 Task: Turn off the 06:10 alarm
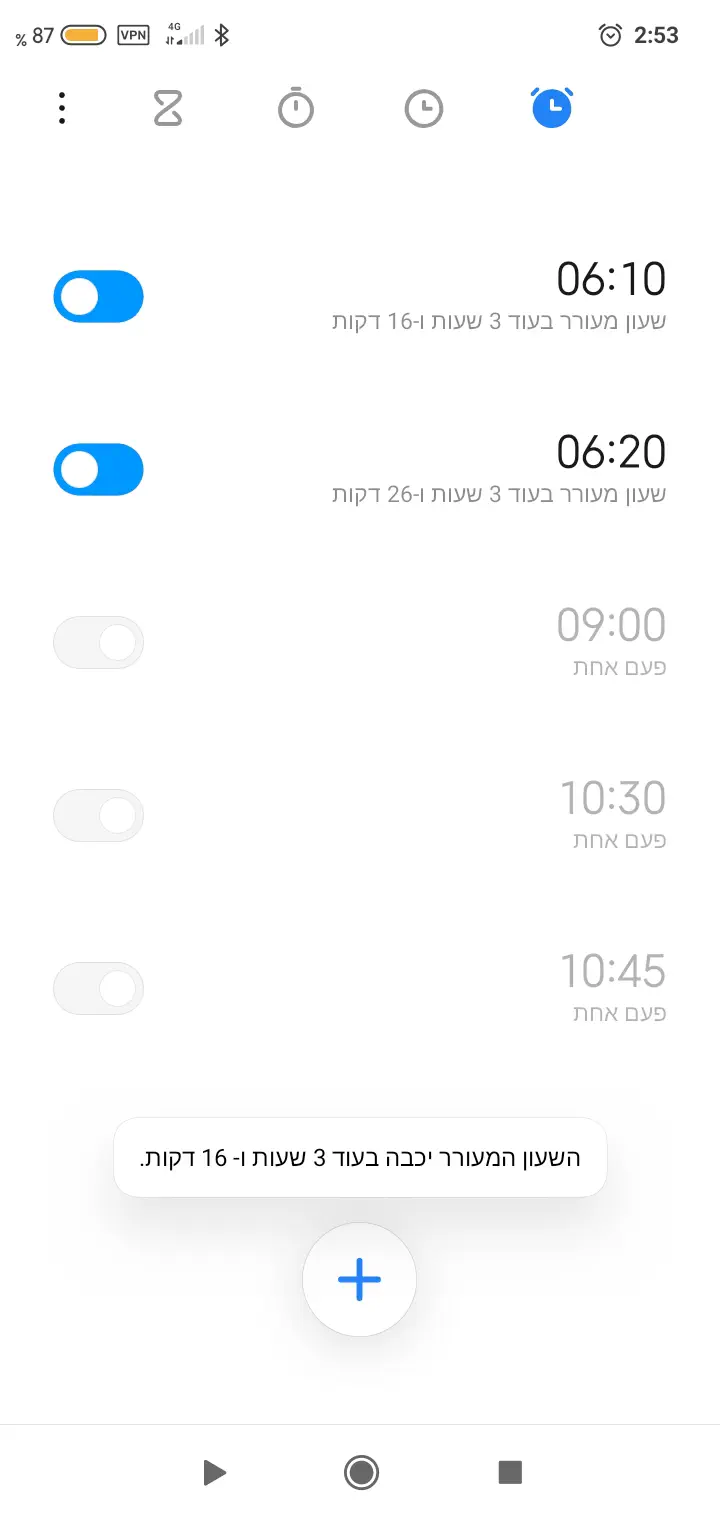click(98, 297)
